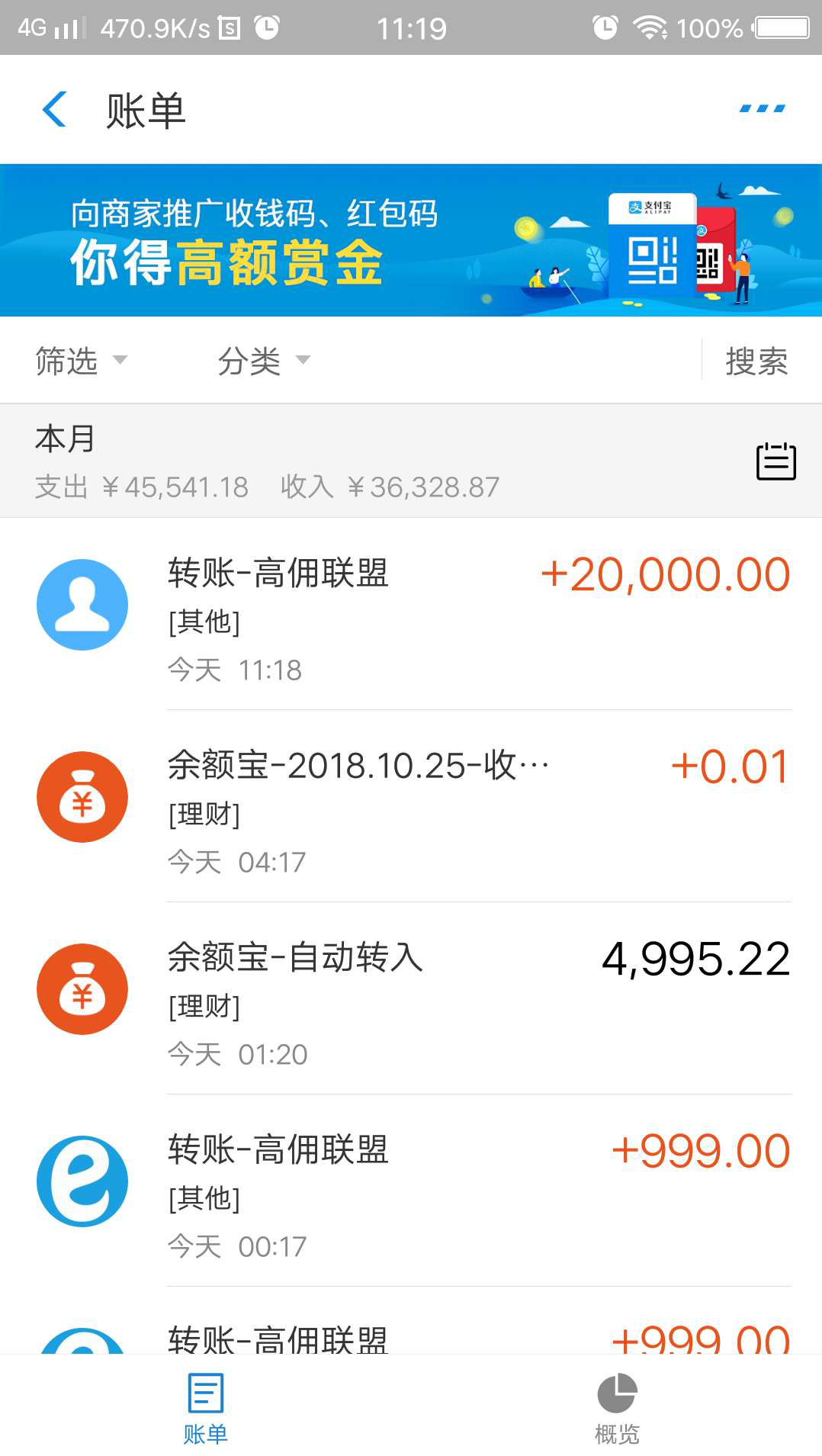The image size is (822, 1456).
Task: Open the 00:17 转账-高佣联盟 +999.00 transaction
Action: coord(411,1191)
